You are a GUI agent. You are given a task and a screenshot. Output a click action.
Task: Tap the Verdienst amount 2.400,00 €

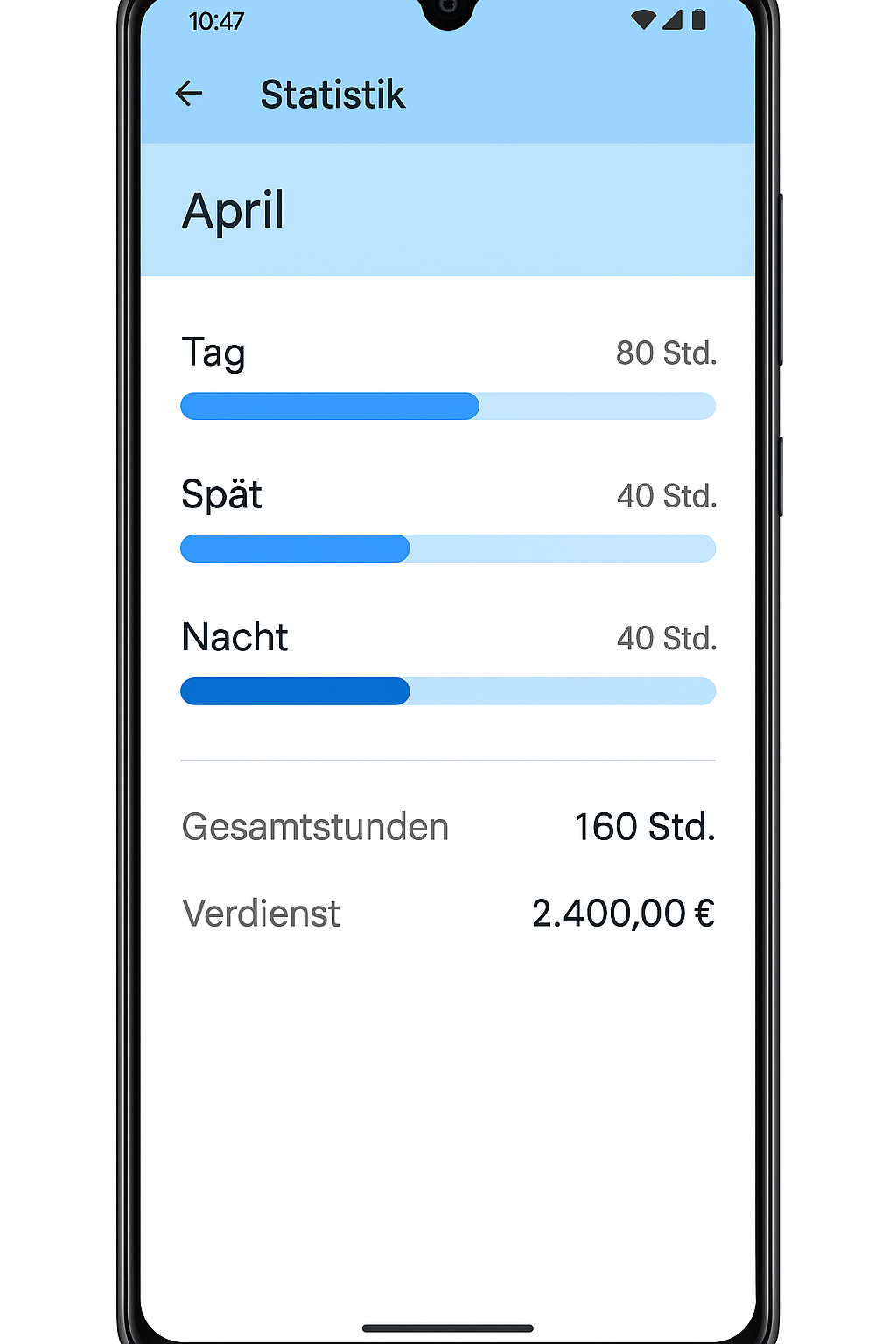point(623,913)
